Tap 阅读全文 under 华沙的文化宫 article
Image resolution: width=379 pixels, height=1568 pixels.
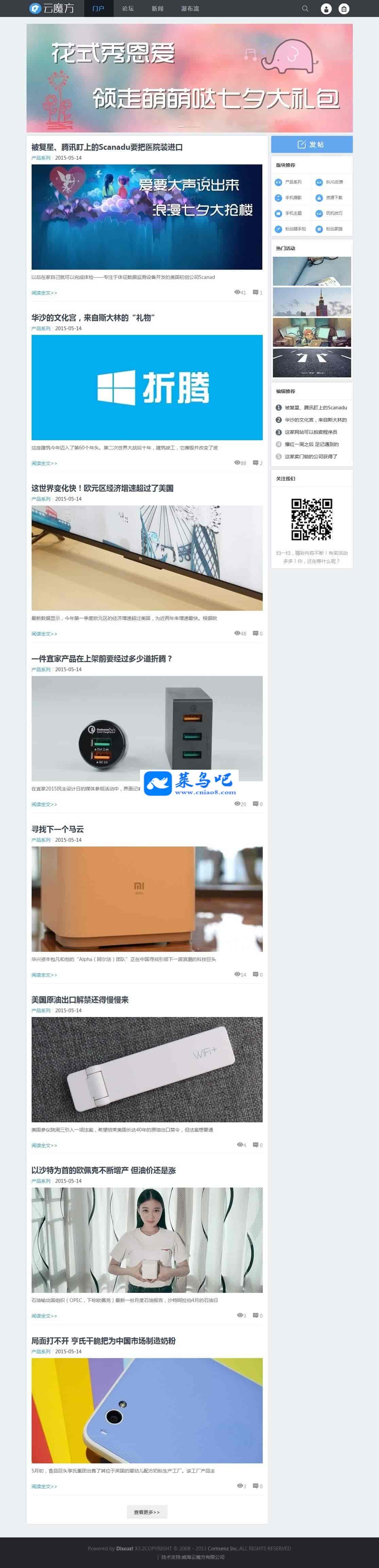coord(44,463)
